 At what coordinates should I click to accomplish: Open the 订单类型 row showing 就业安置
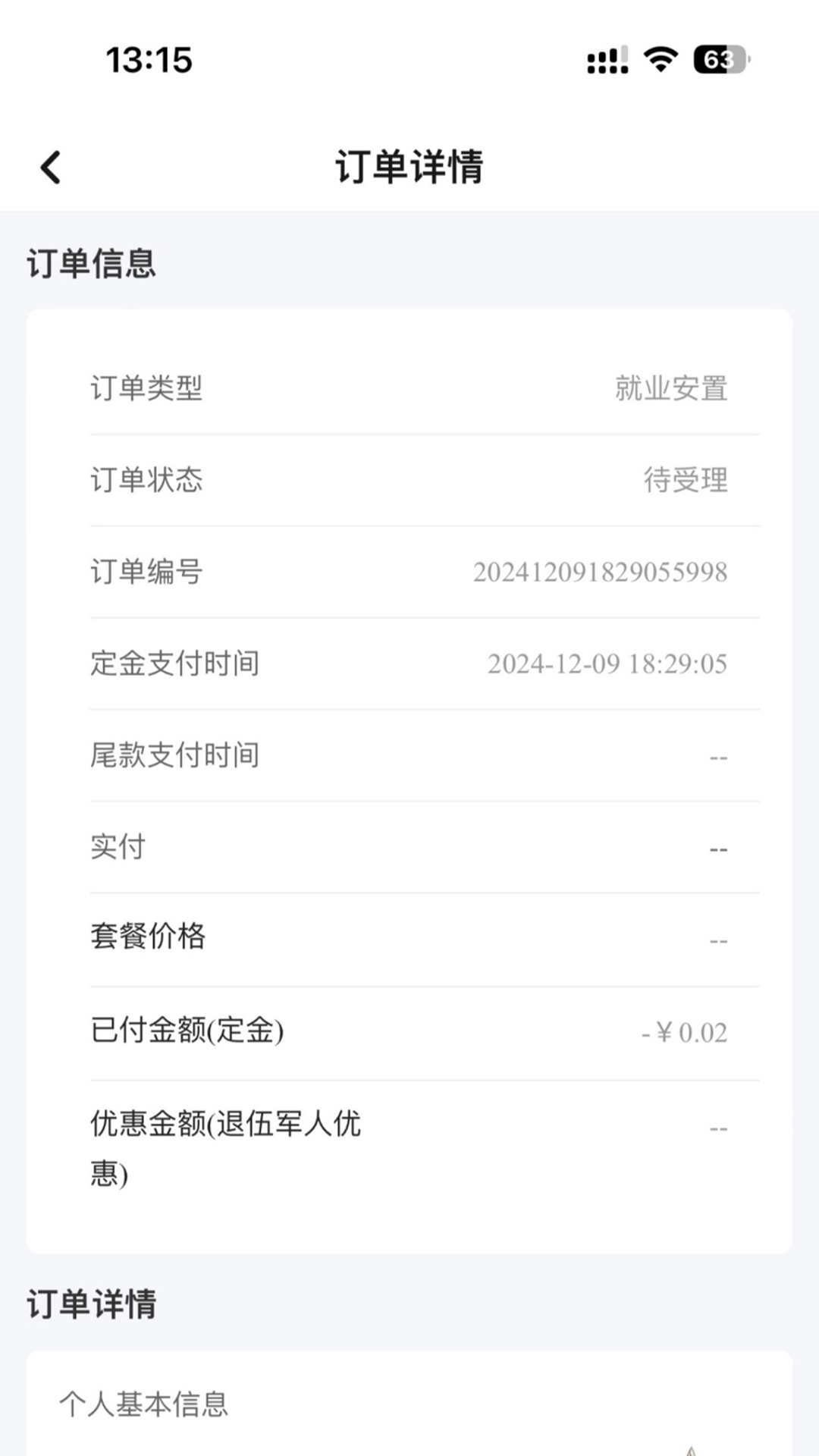[409, 388]
